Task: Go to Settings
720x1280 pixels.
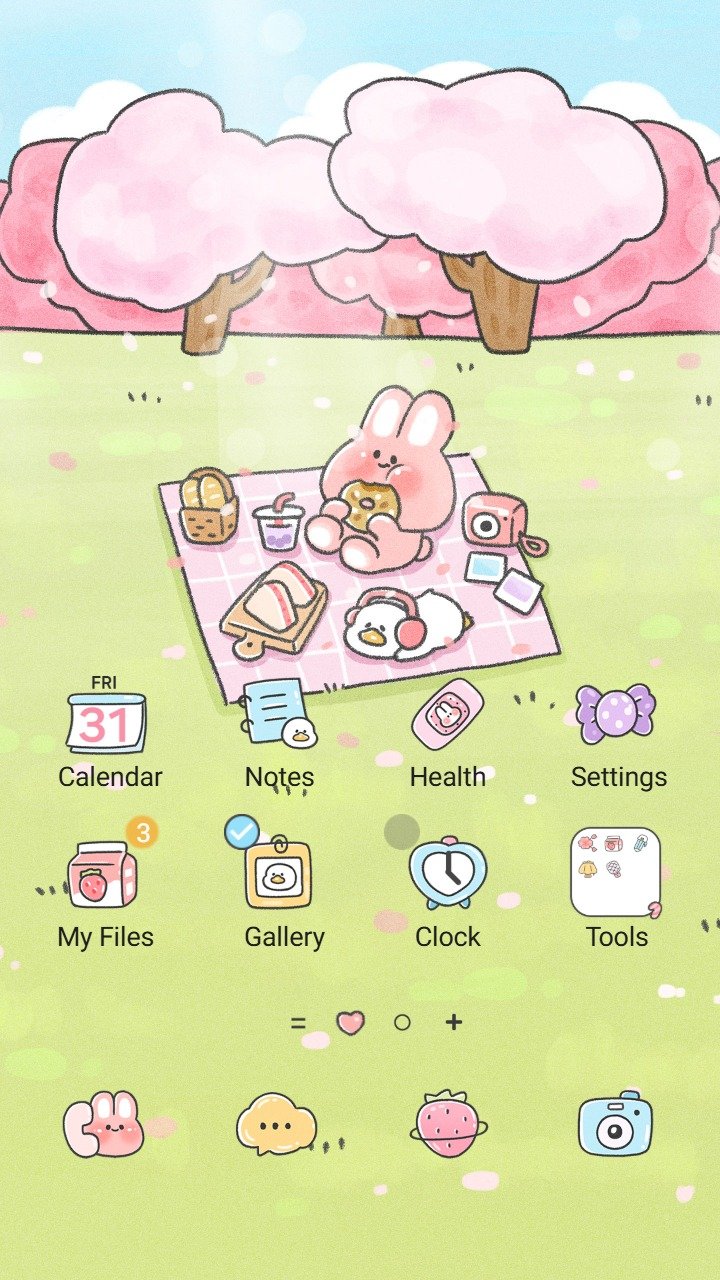Action: point(617,714)
